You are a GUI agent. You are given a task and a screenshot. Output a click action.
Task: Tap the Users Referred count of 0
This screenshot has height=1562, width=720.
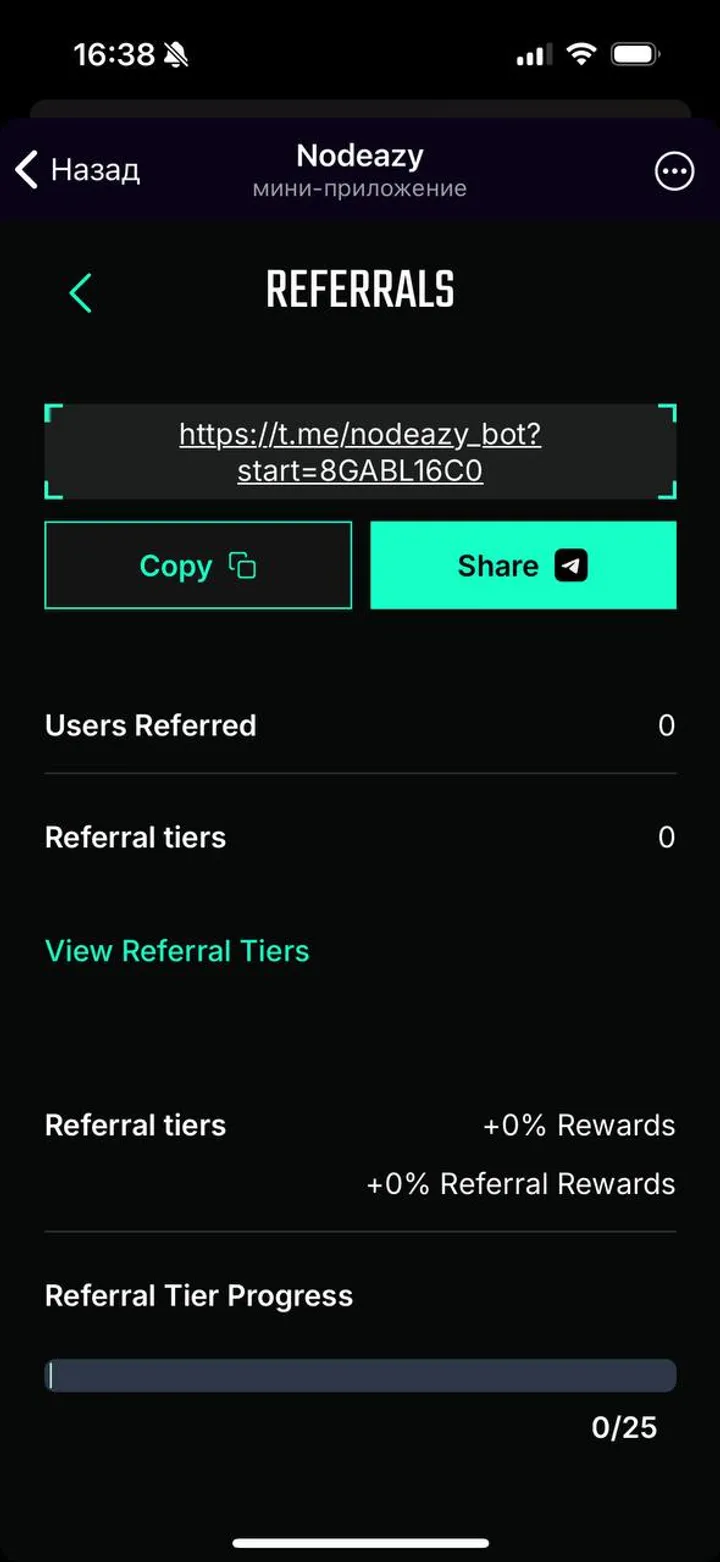(x=666, y=725)
